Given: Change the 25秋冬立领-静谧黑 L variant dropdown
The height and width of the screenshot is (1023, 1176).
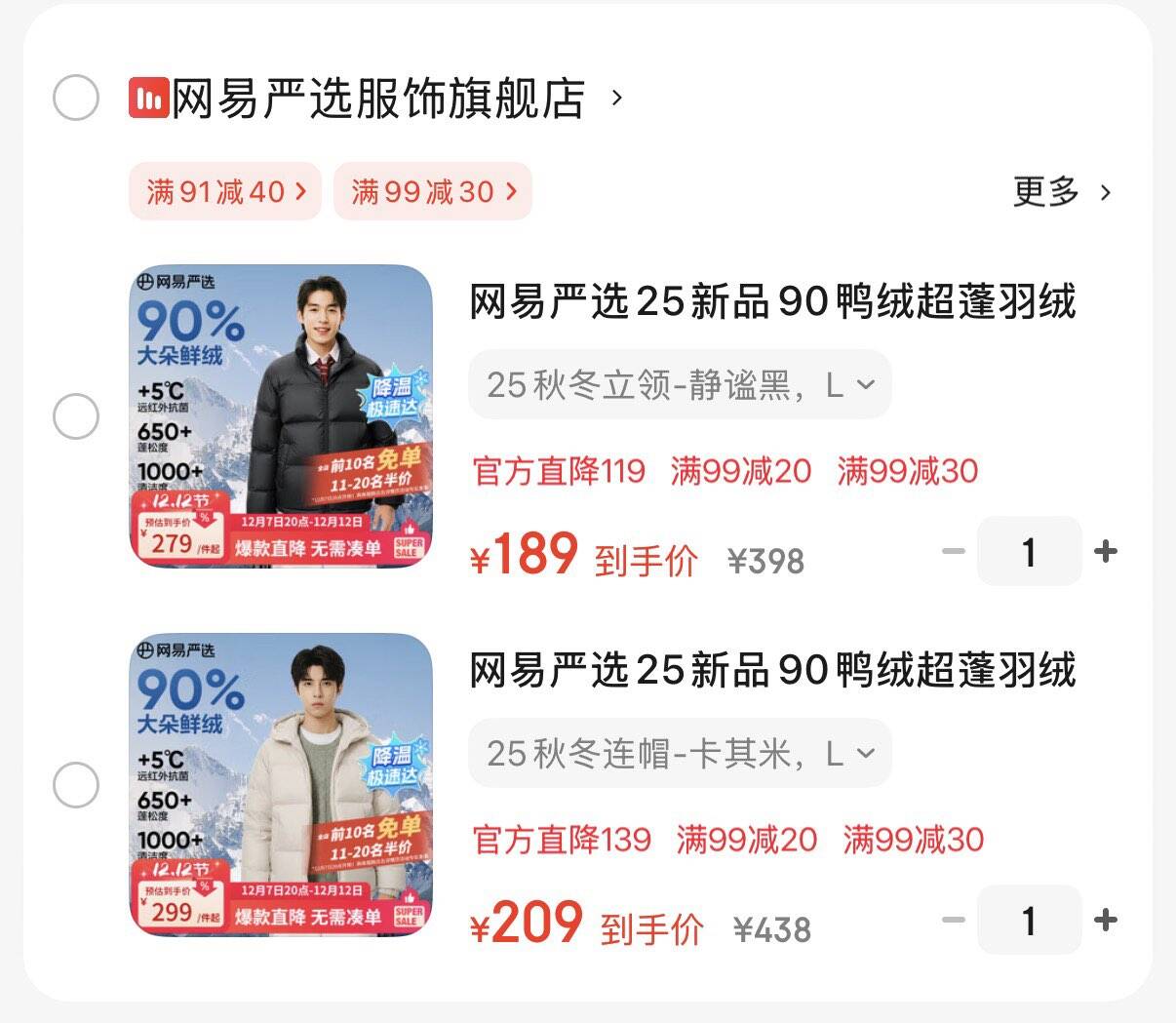Looking at the screenshot, I should coord(680,384).
